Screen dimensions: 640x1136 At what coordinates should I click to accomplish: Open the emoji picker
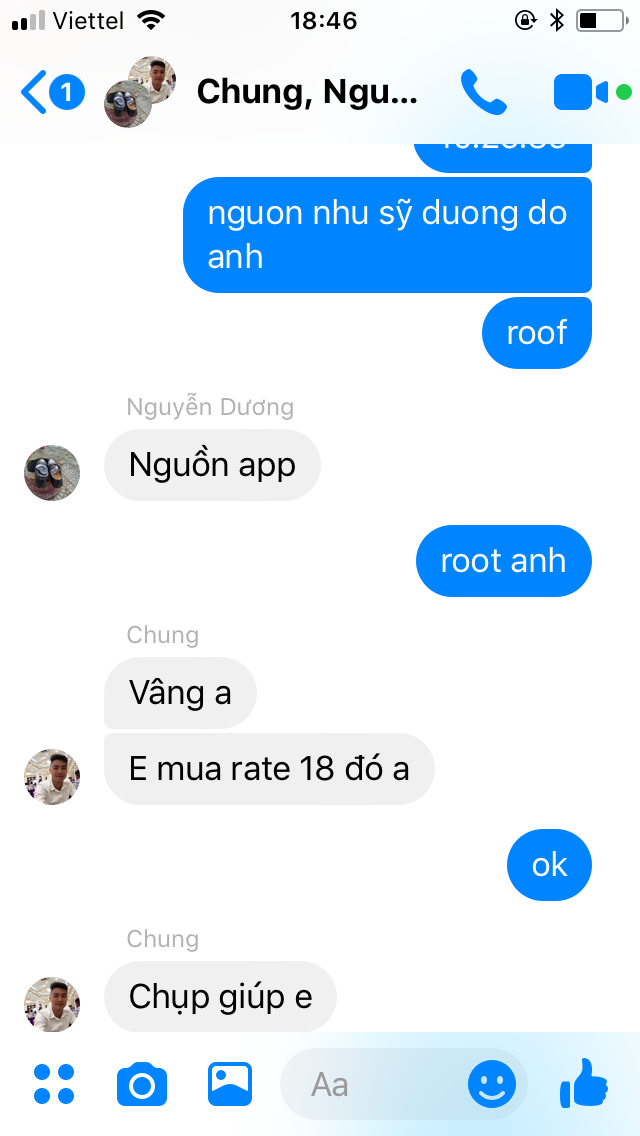(x=492, y=1084)
